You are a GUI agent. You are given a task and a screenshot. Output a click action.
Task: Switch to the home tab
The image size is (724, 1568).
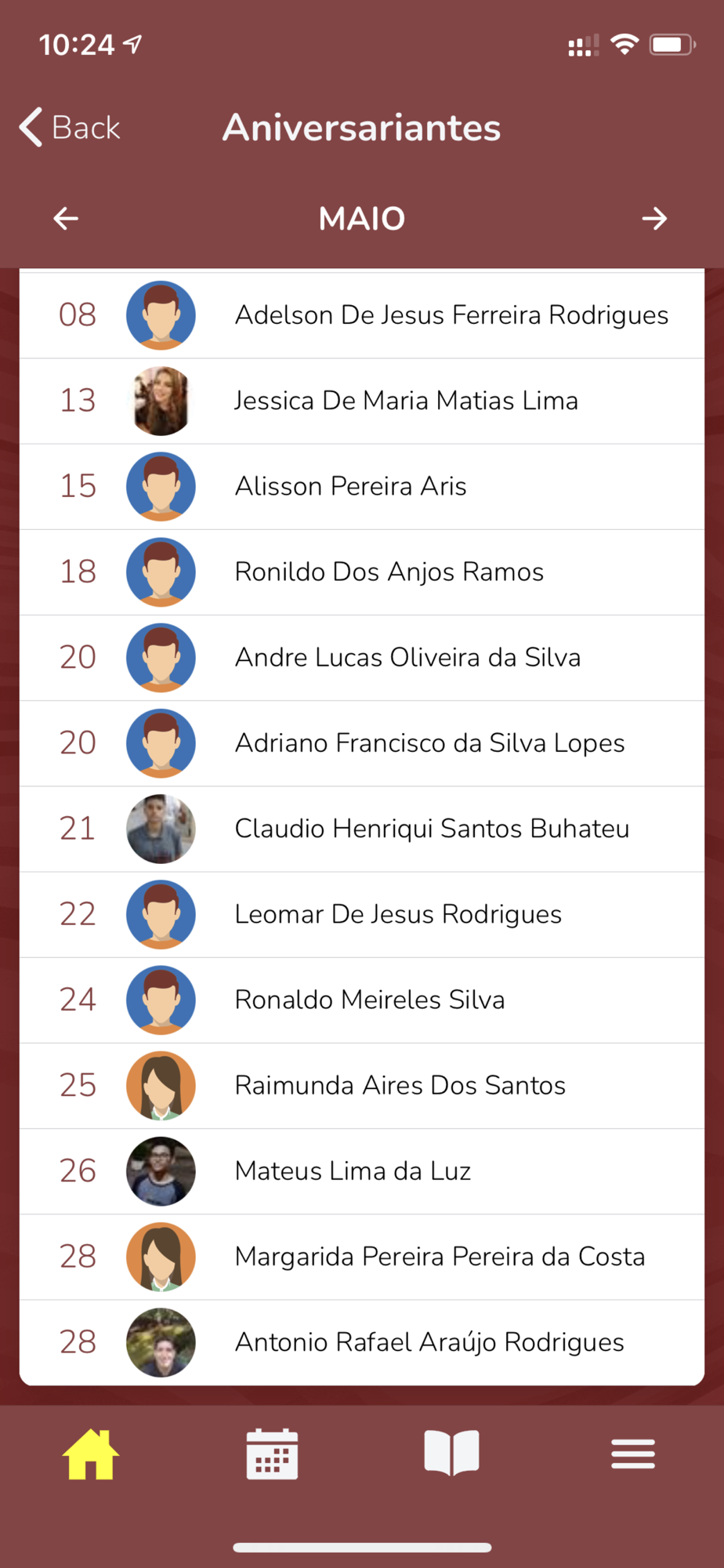tap(91, 1454)
